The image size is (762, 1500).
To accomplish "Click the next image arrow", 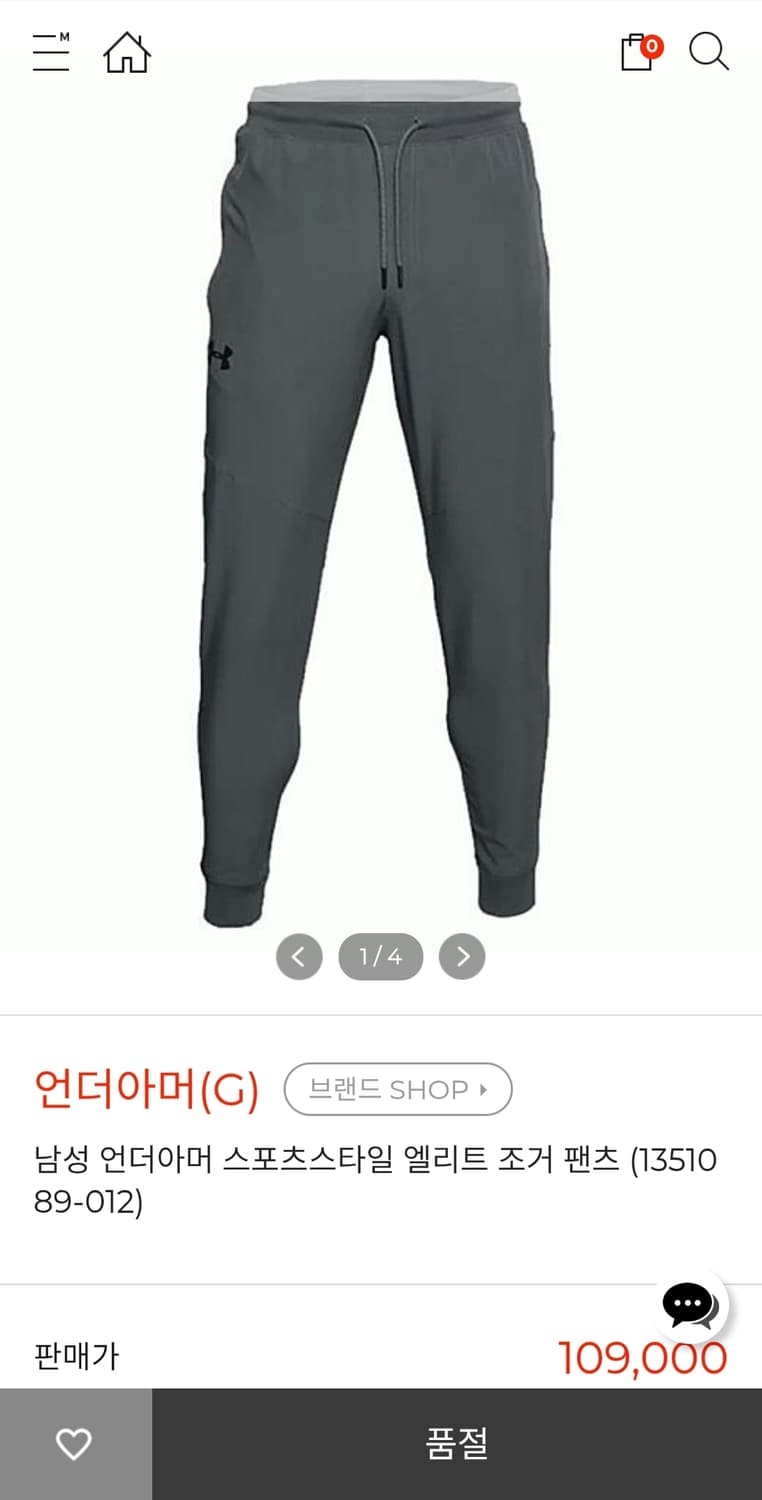I will tap(461, 957).
